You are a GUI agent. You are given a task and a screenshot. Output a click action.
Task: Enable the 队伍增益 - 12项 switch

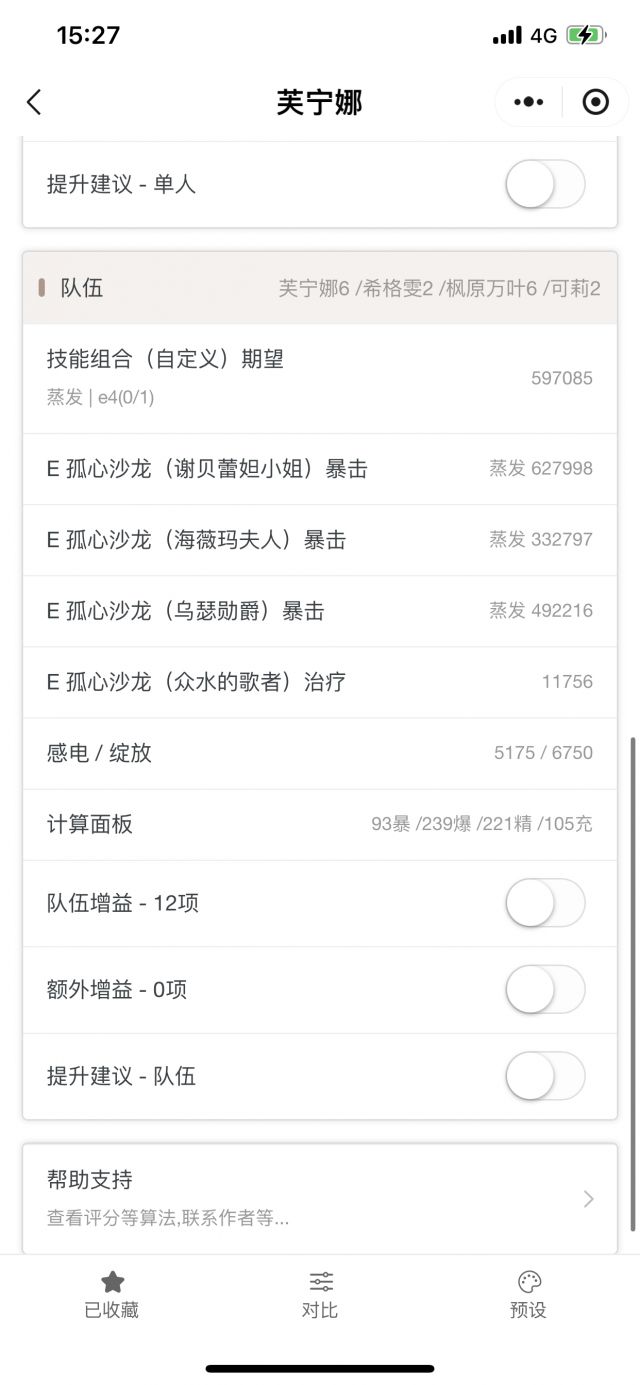pyautogui.click(x=544, y=903)
